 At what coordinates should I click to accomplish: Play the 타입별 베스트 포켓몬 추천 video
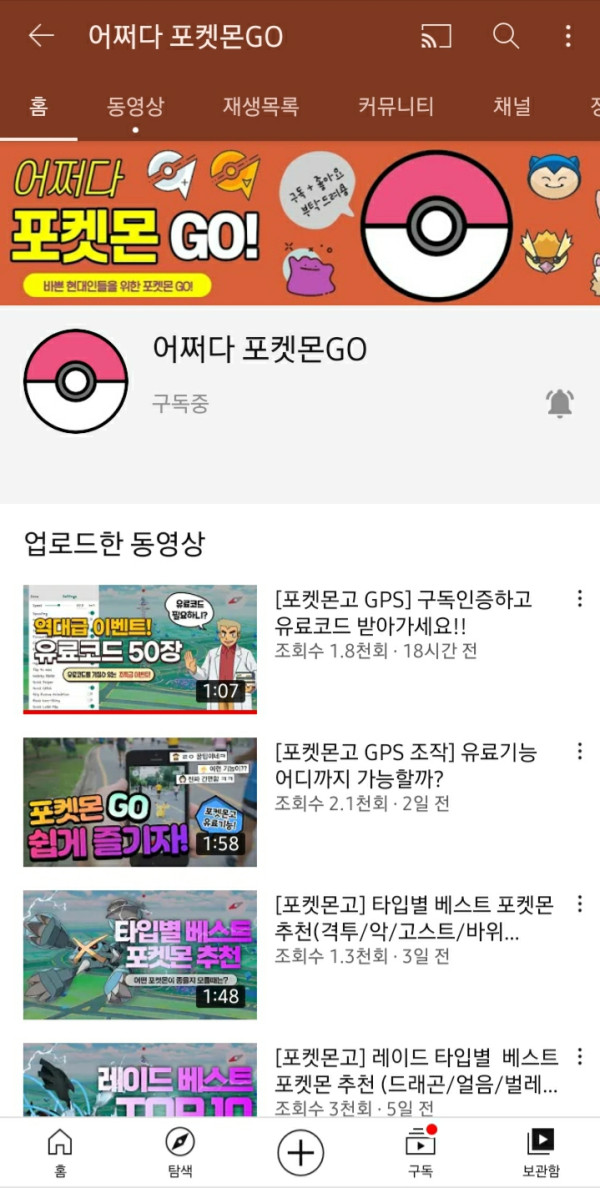140,954
